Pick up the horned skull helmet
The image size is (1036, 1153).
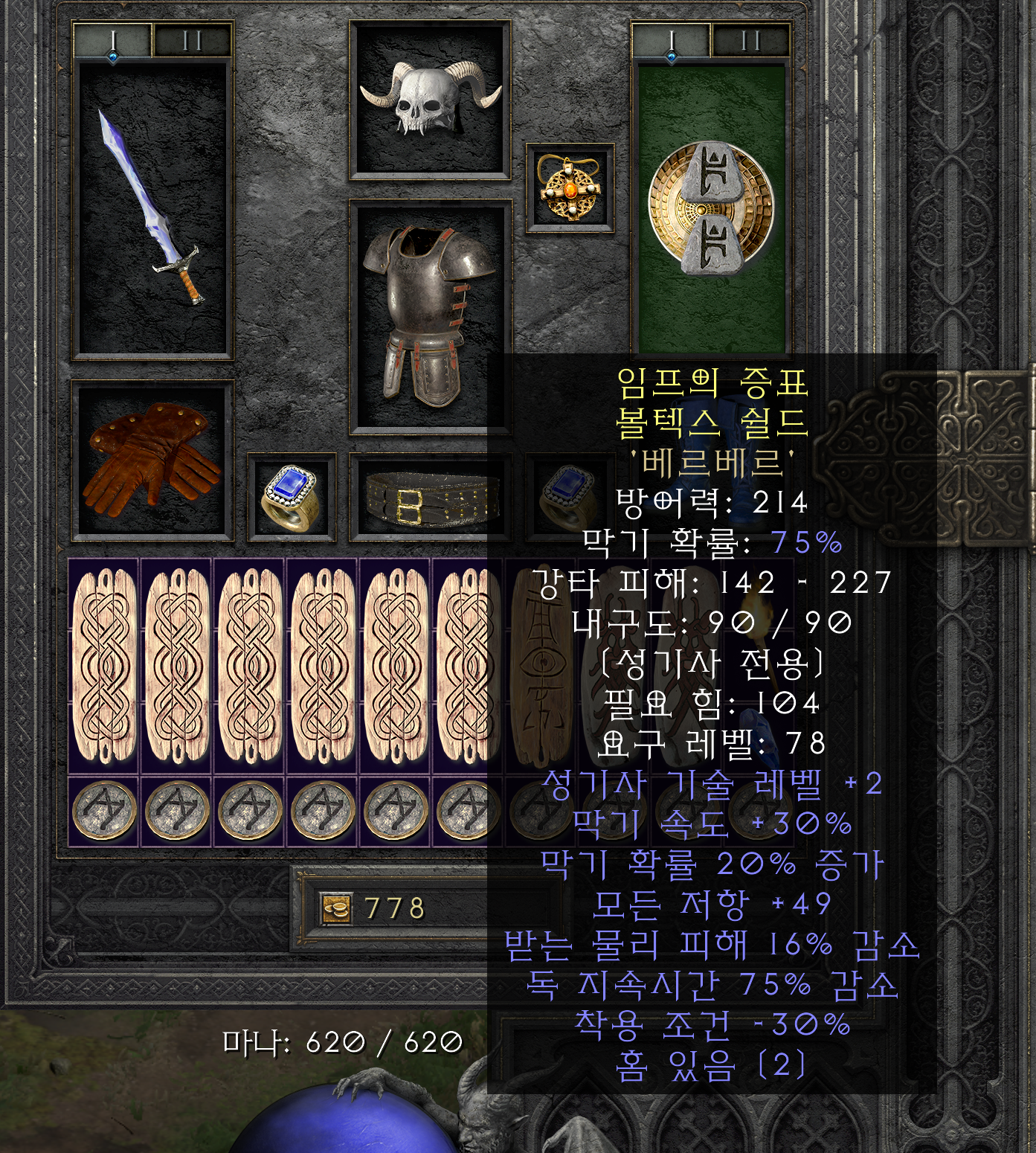point(430,100)
